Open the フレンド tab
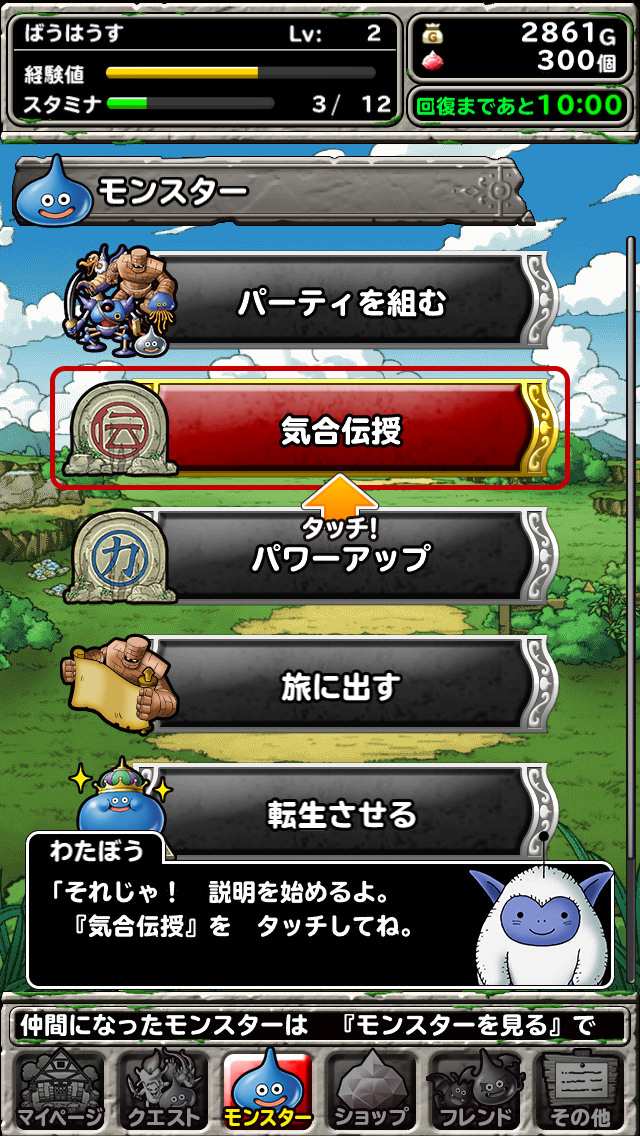This screenshot has height=1136, width=640. pyautogui.click(x=477, y=1090)
